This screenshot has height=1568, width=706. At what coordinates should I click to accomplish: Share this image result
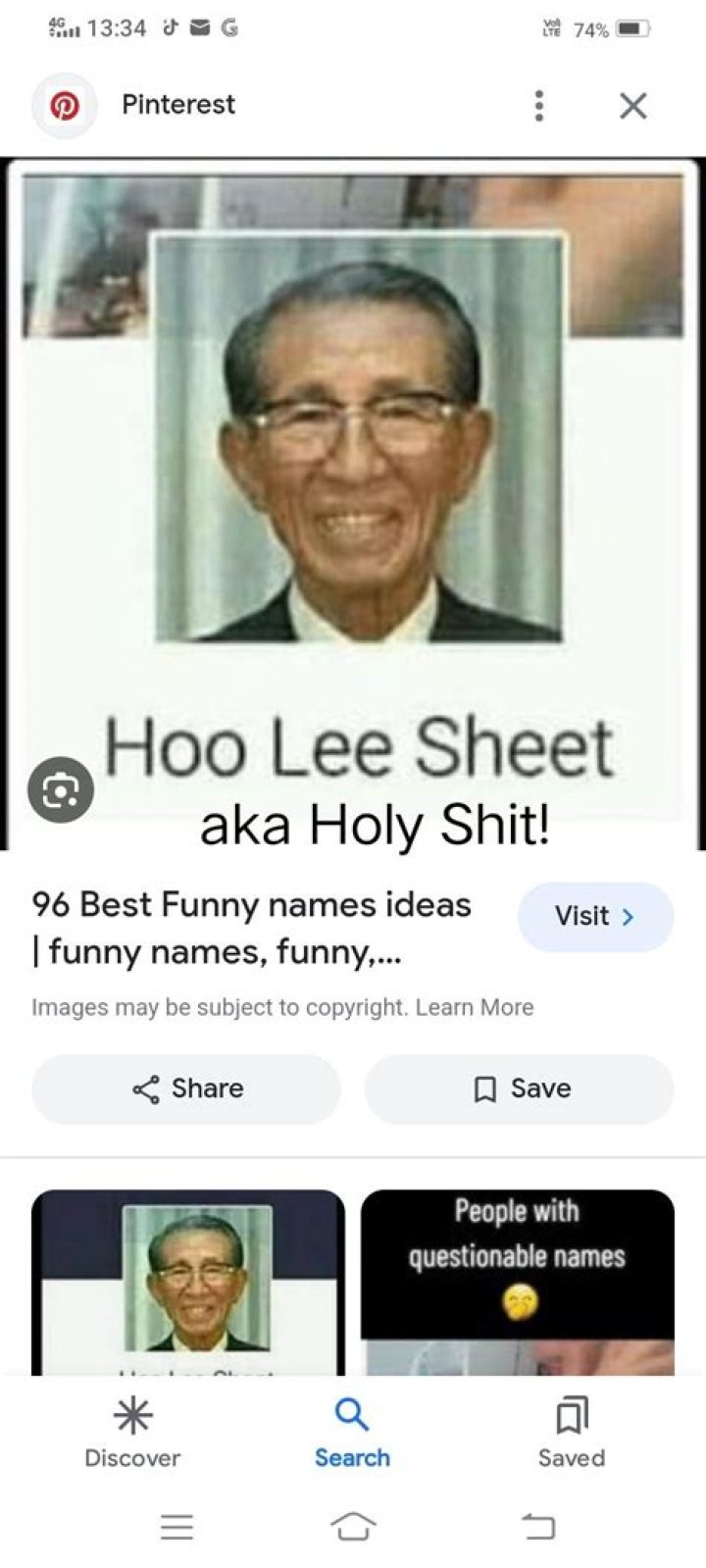pyautogui.click(x=186, y=1088)
